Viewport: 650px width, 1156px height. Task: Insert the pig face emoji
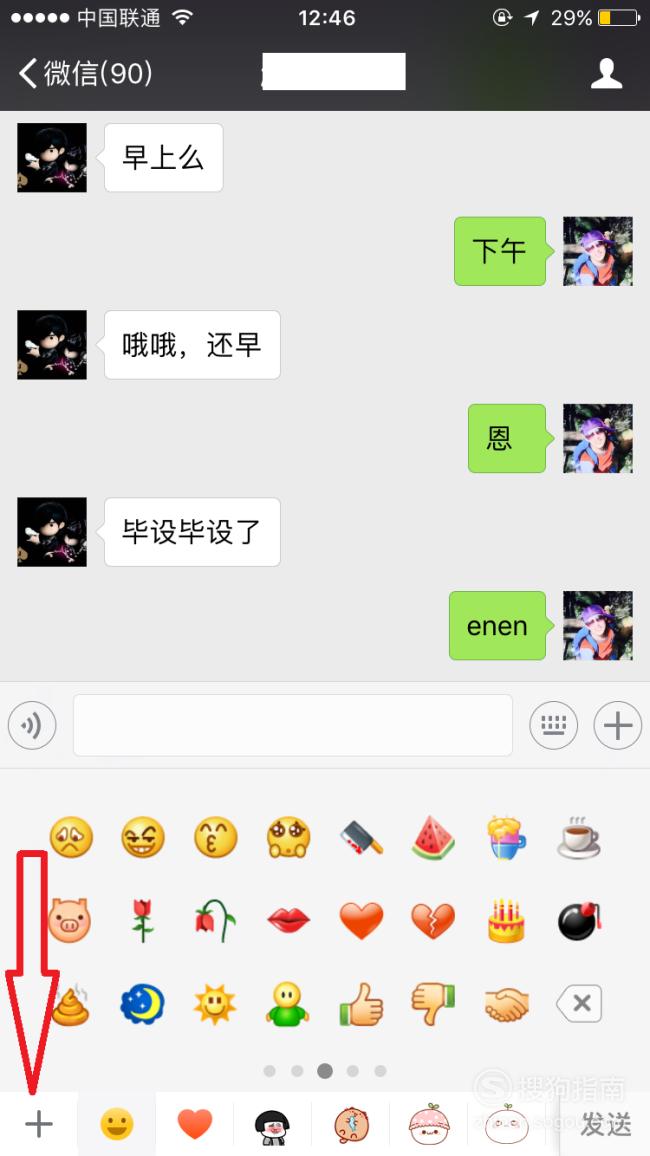(69, 921)
